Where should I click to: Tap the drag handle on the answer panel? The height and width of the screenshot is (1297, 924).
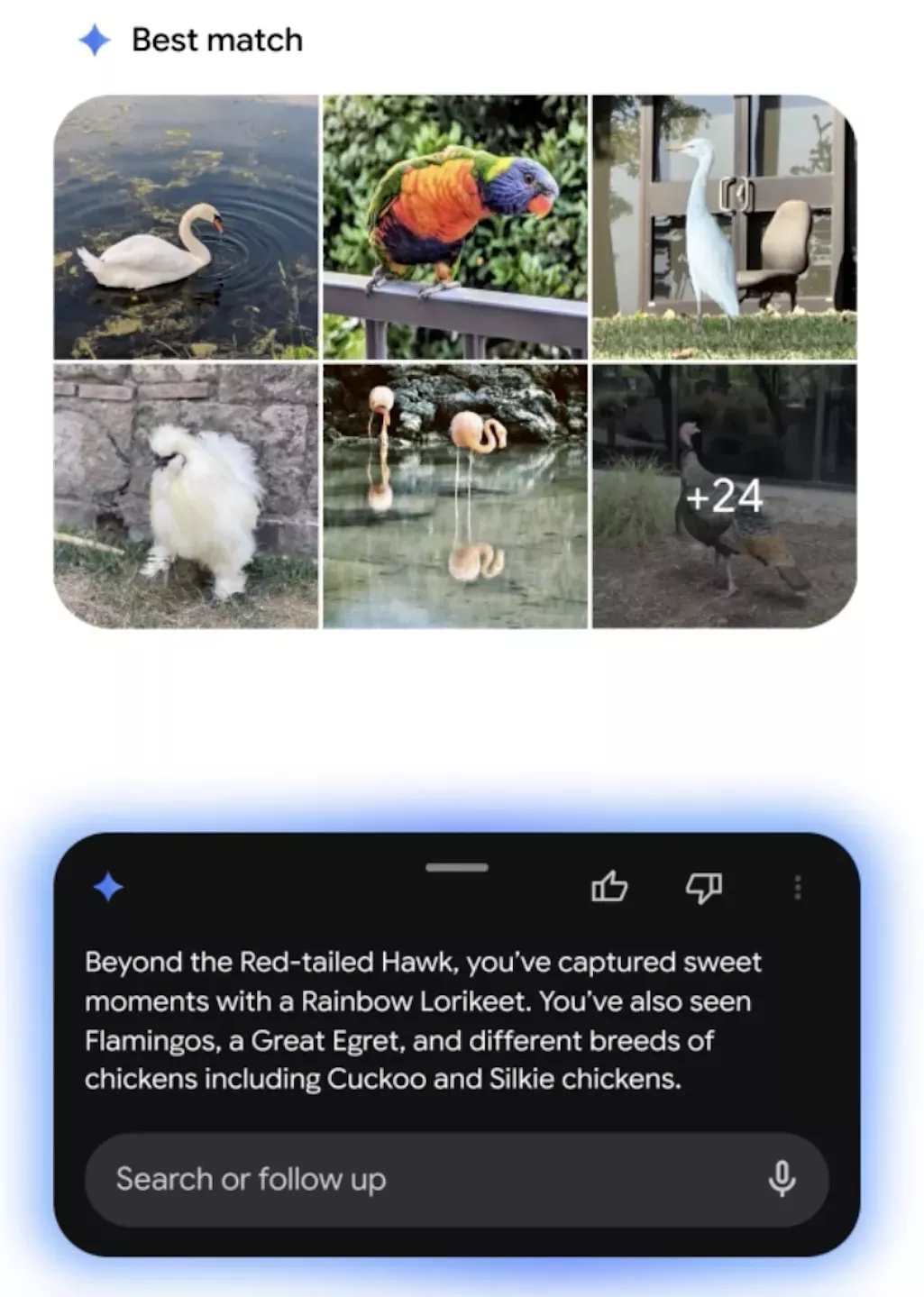(x=457, y=867)
